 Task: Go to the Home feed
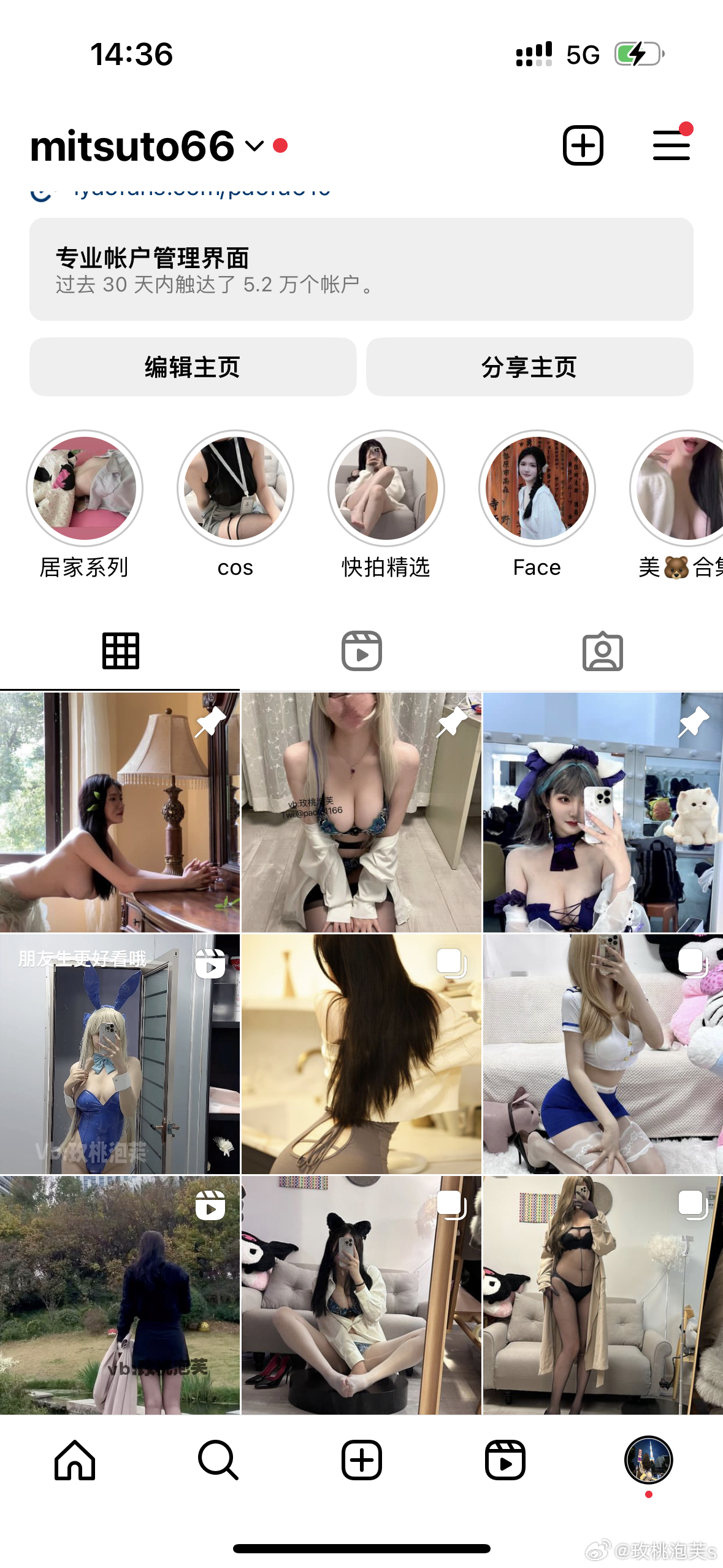[x=75, y=1460]
